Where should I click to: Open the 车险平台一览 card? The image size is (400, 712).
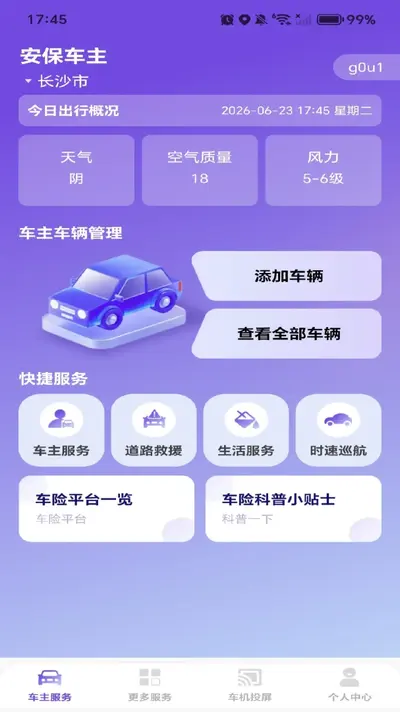(107, 509)
